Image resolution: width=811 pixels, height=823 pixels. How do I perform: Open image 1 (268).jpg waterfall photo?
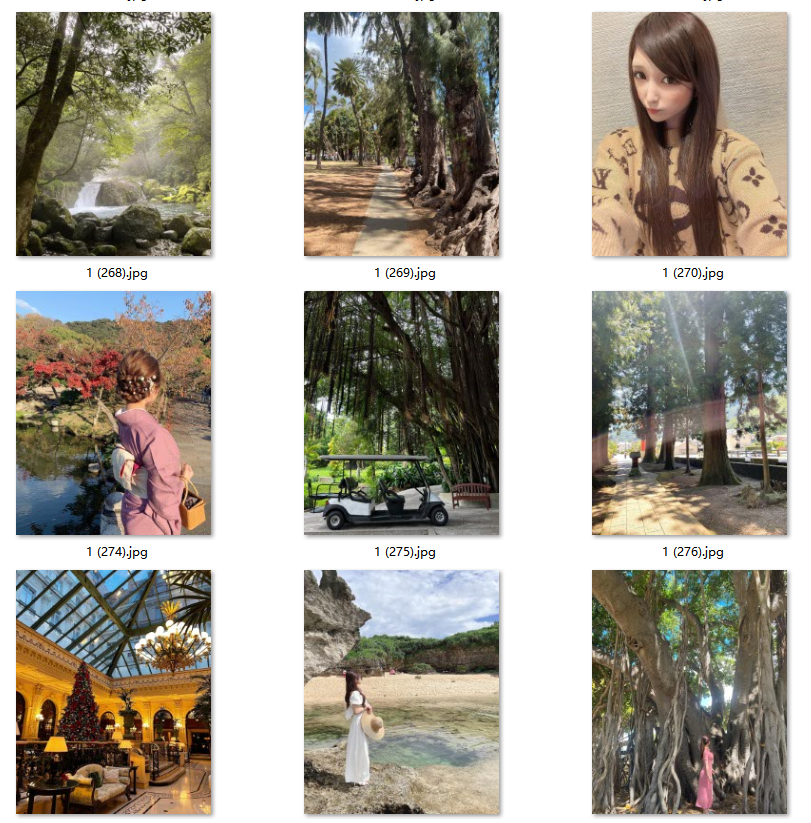tap(113, 134)
